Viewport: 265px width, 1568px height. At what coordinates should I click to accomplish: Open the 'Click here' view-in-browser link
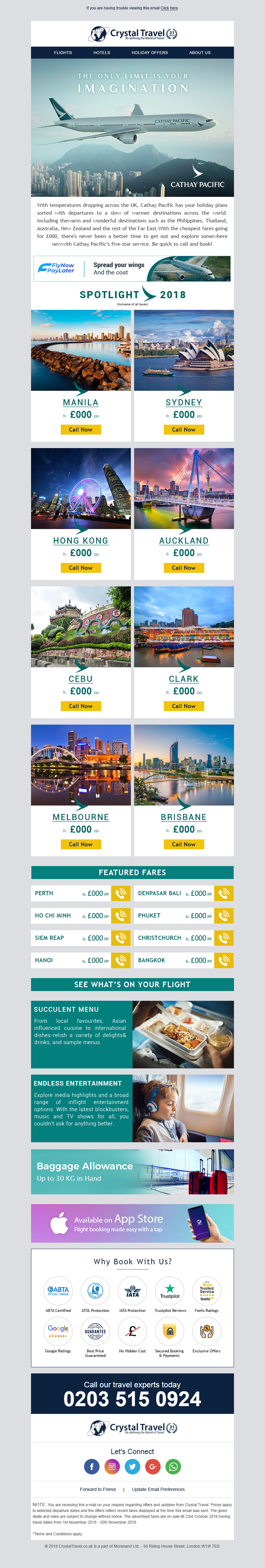[x=169, y=8]
